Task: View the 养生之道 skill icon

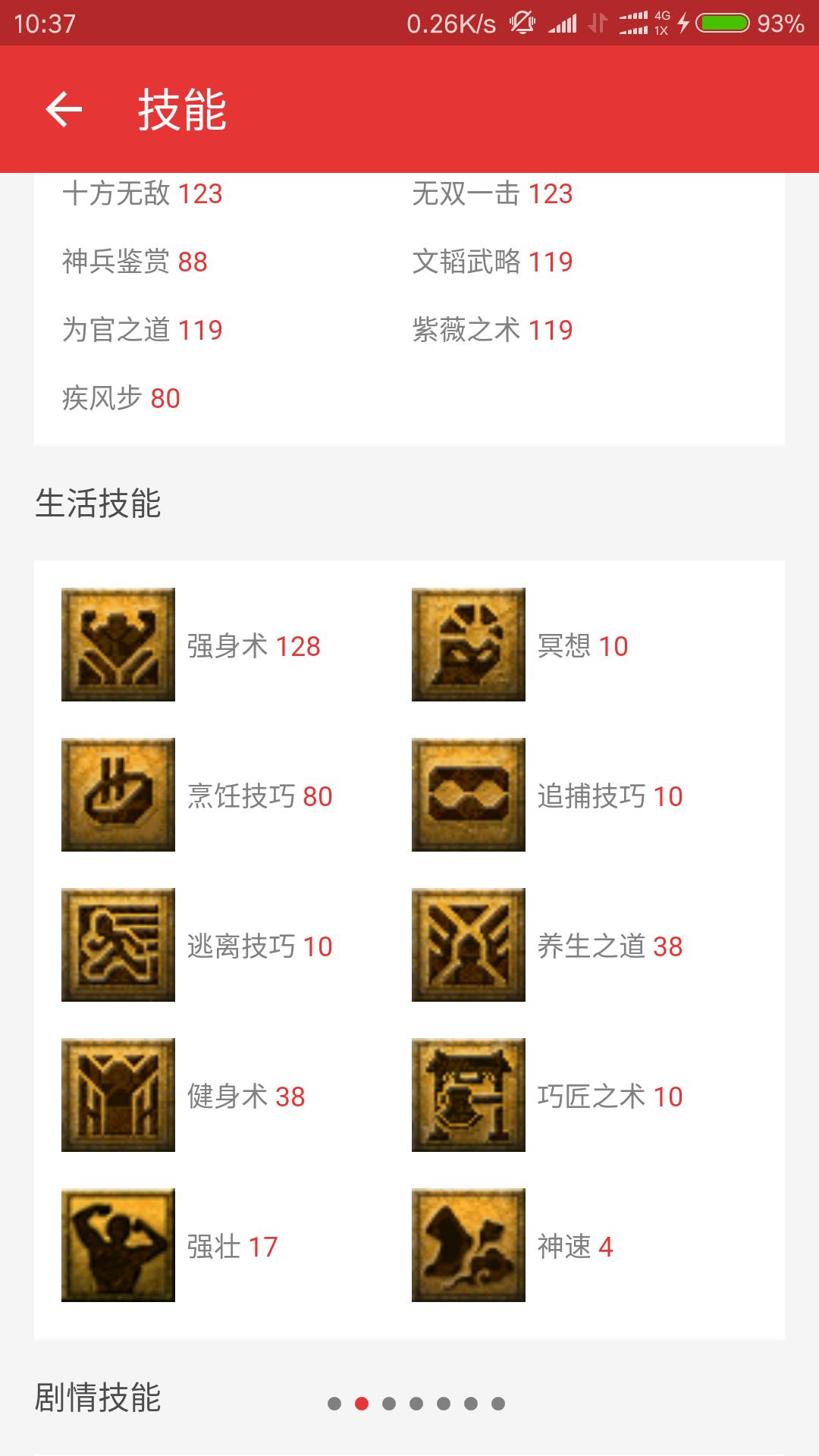Action: (469, 945)
